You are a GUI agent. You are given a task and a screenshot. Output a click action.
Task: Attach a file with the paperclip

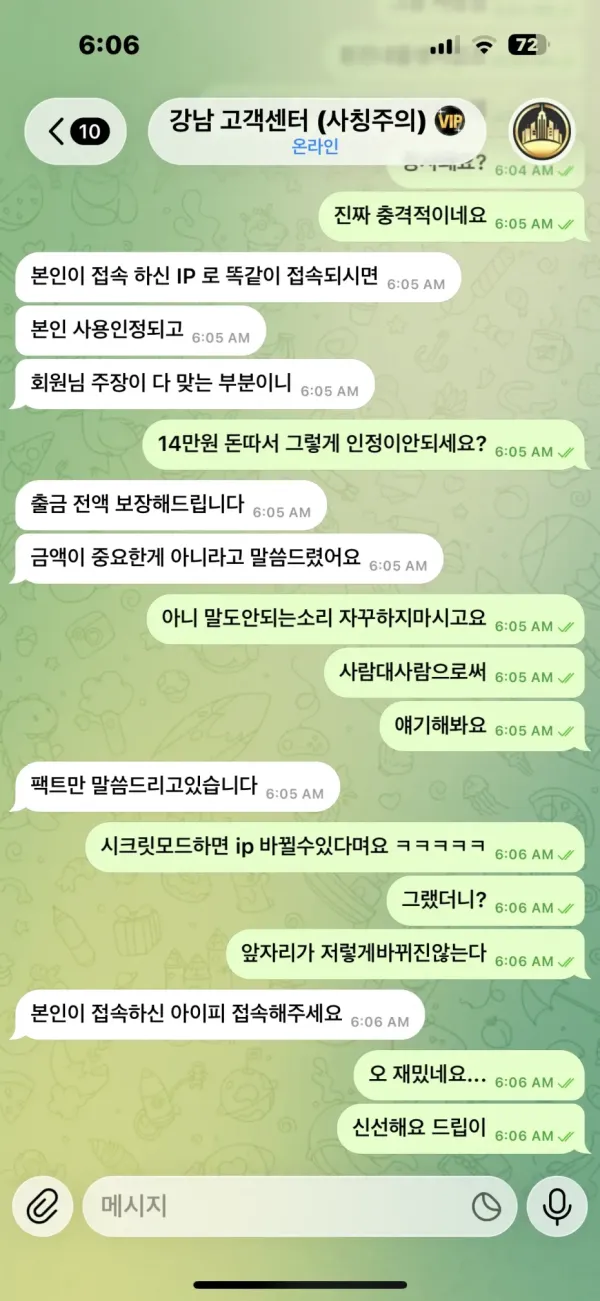[42, 1207]
